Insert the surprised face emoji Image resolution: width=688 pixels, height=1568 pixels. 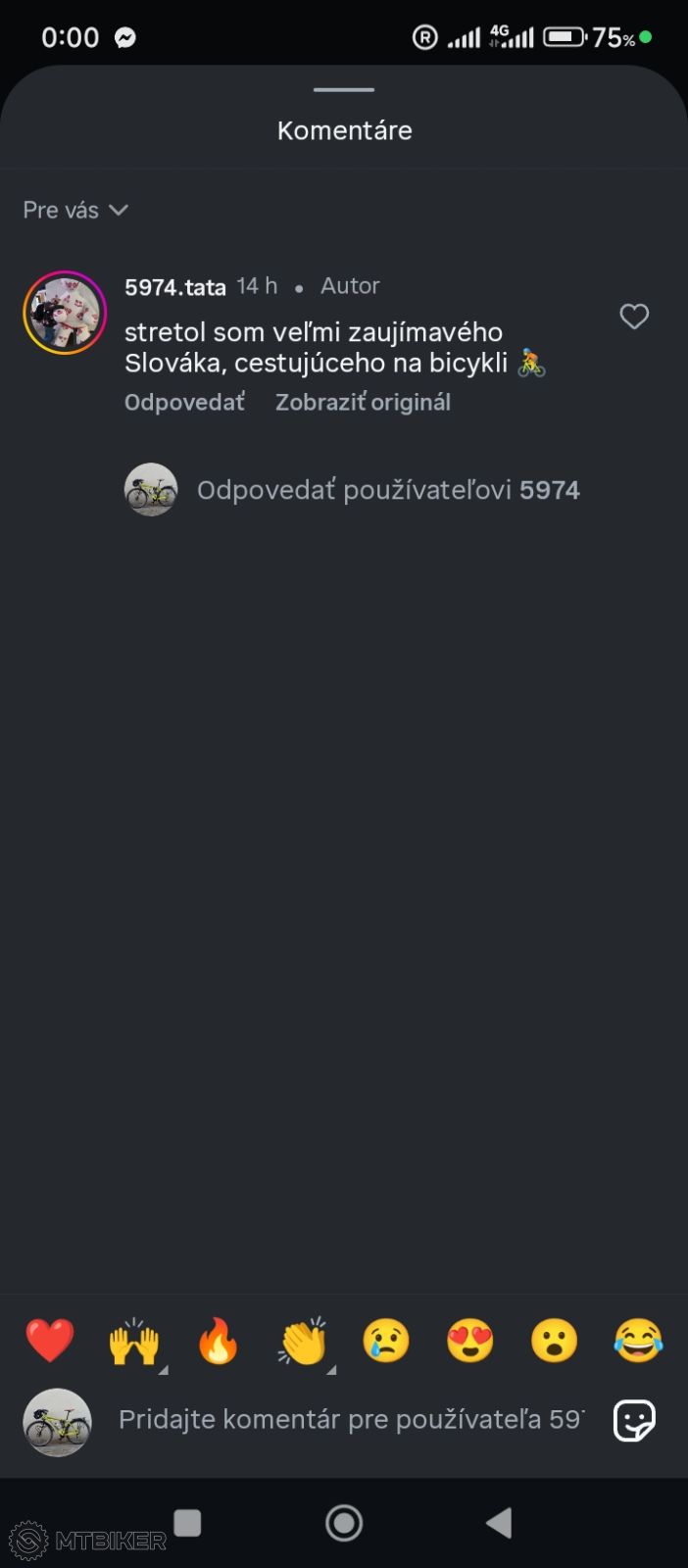(555, 1341)
